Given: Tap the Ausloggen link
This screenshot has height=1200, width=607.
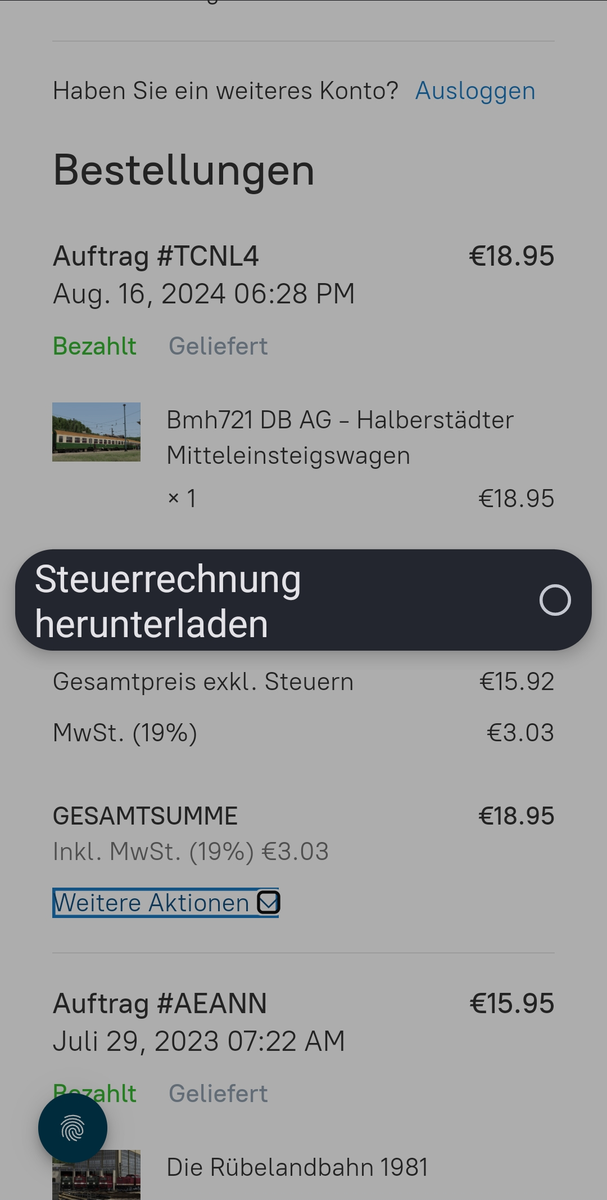Looking at the screenshot, I should [x=475, y=91].
